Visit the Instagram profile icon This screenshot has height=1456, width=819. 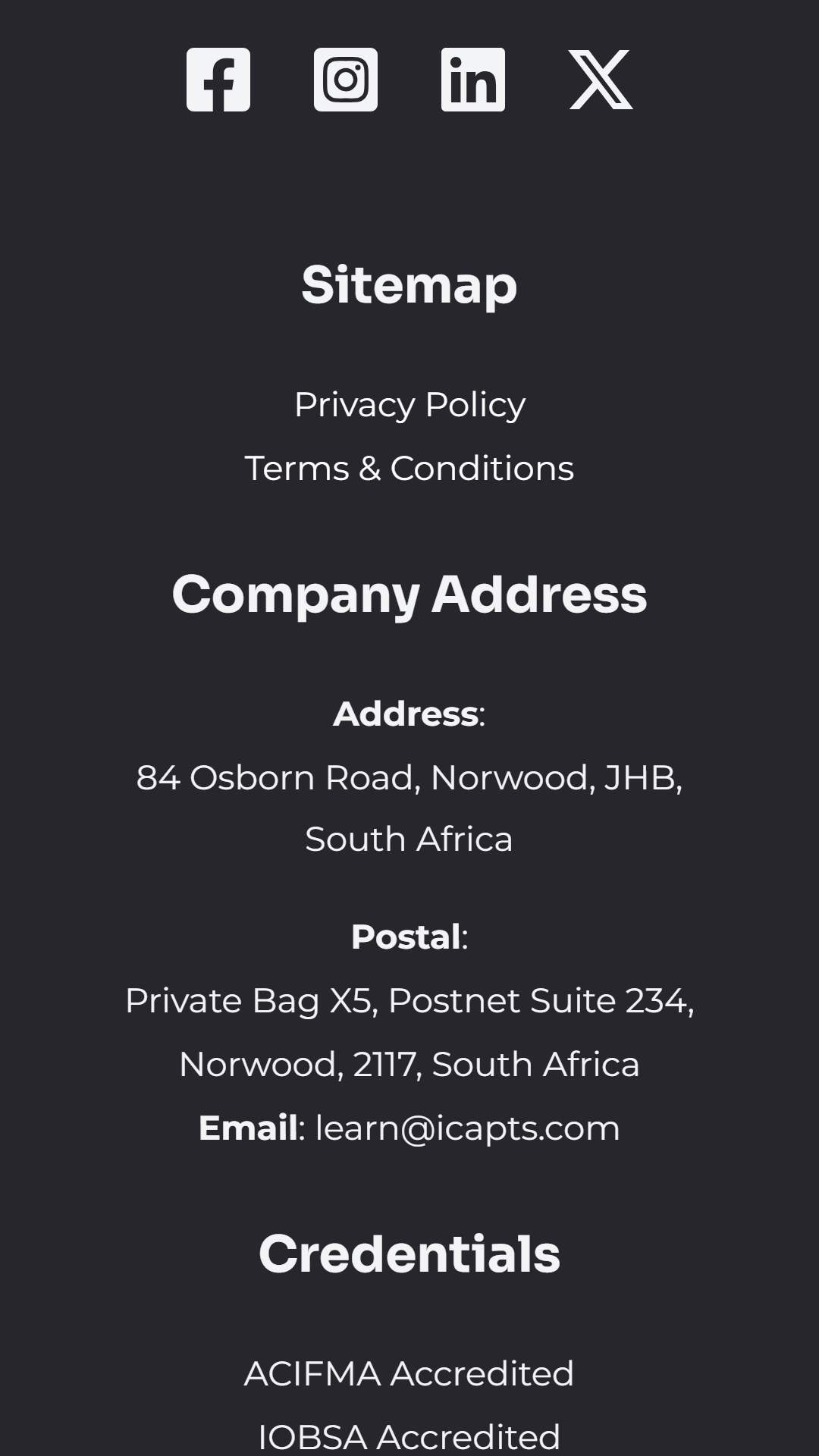pos(346,80)
